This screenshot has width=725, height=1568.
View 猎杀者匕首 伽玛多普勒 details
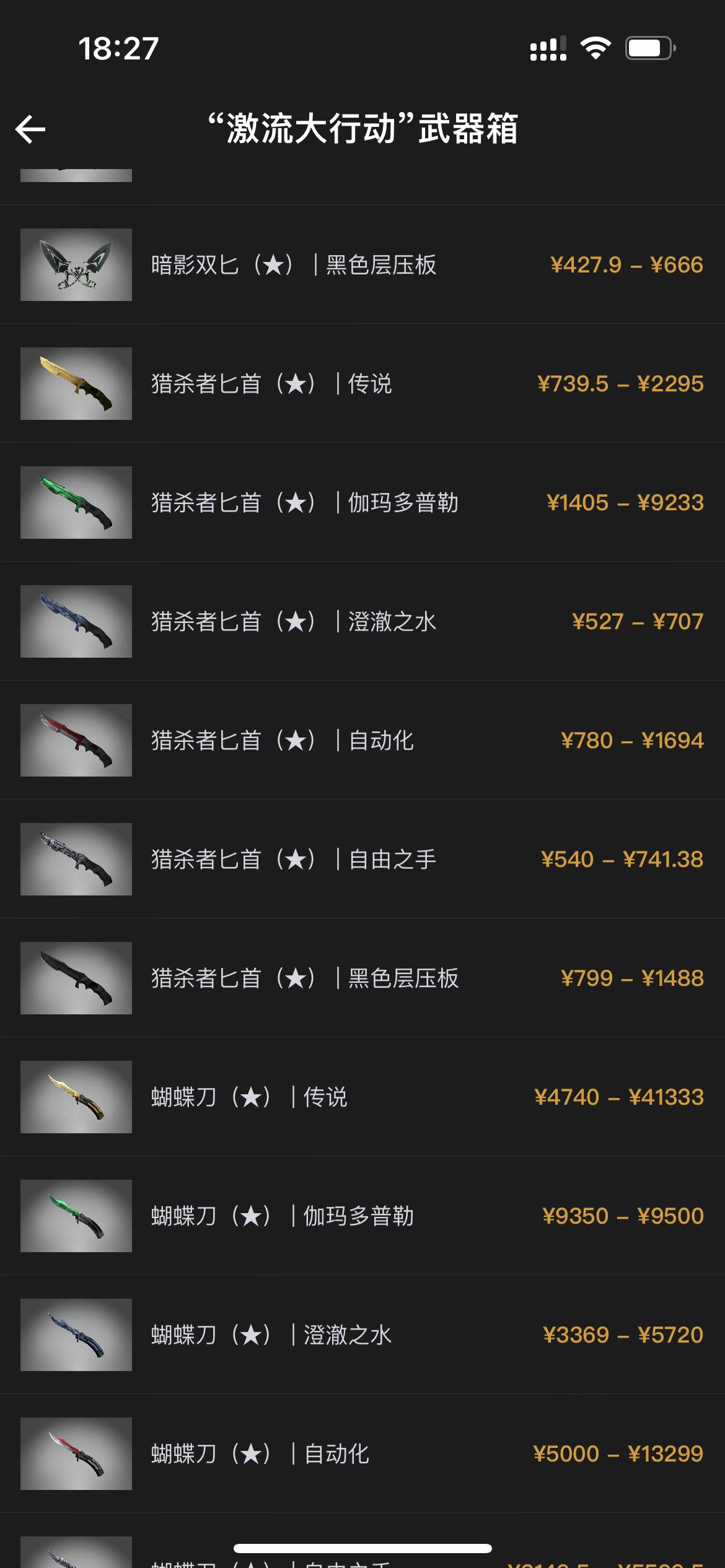point(362,503)
